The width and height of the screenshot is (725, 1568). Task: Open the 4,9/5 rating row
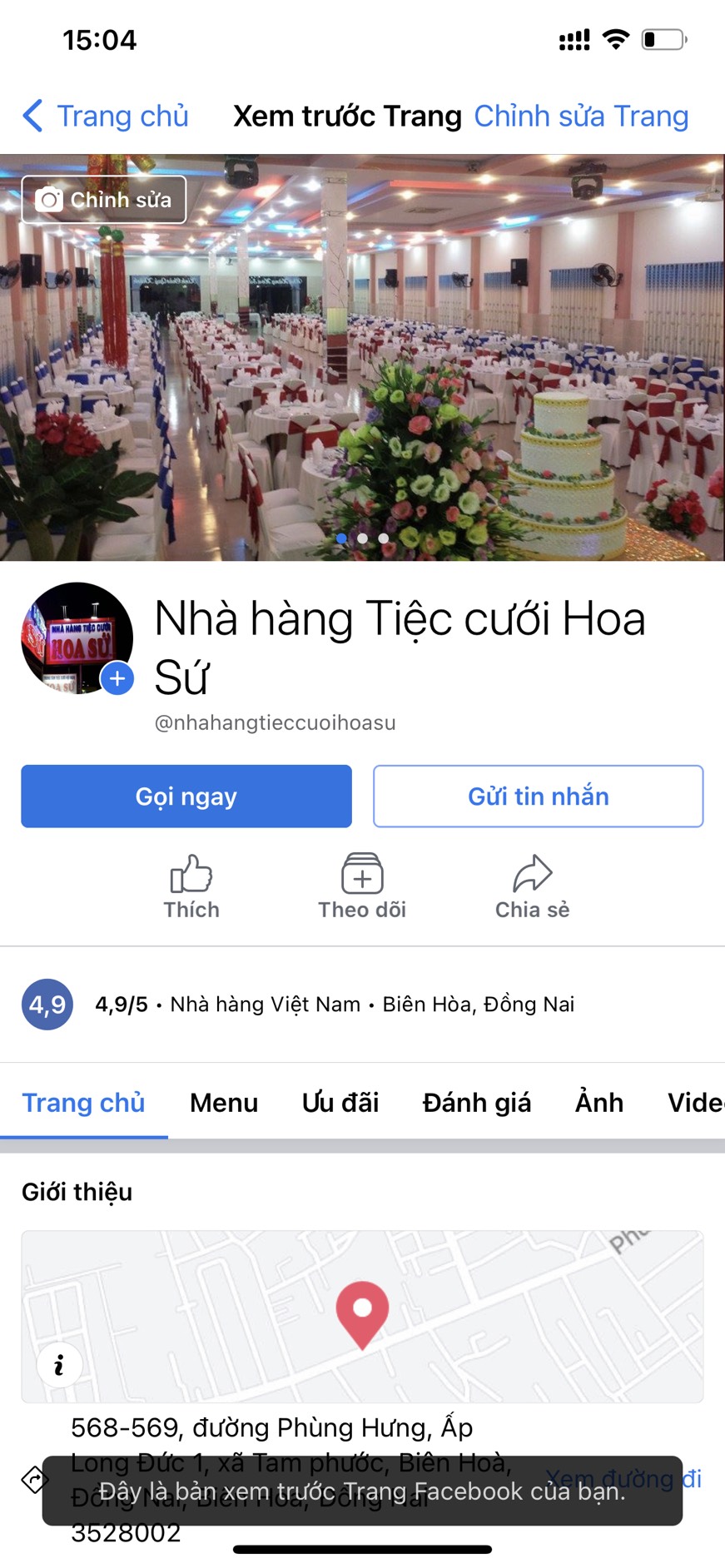(x=362, y=1005)
